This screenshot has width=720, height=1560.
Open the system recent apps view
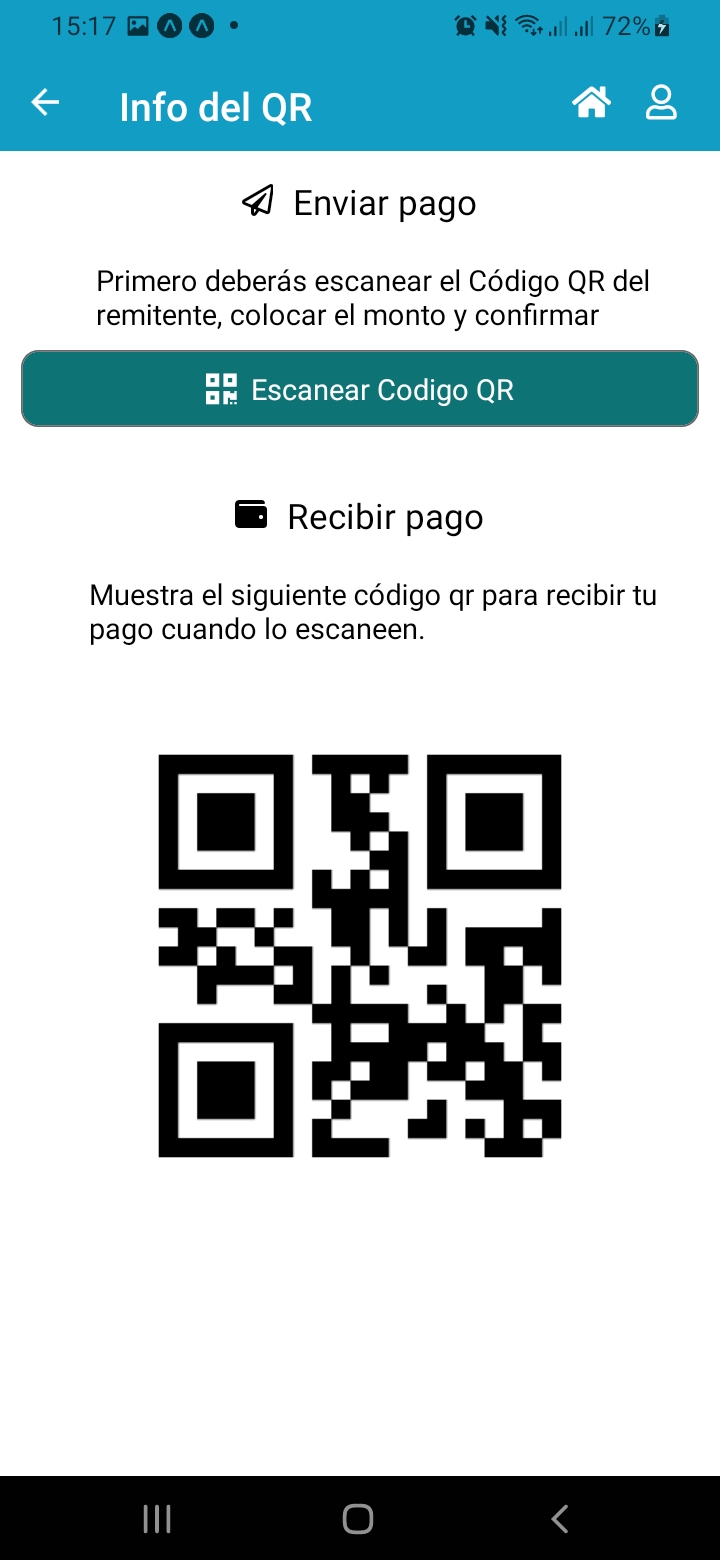(157, 1519)
